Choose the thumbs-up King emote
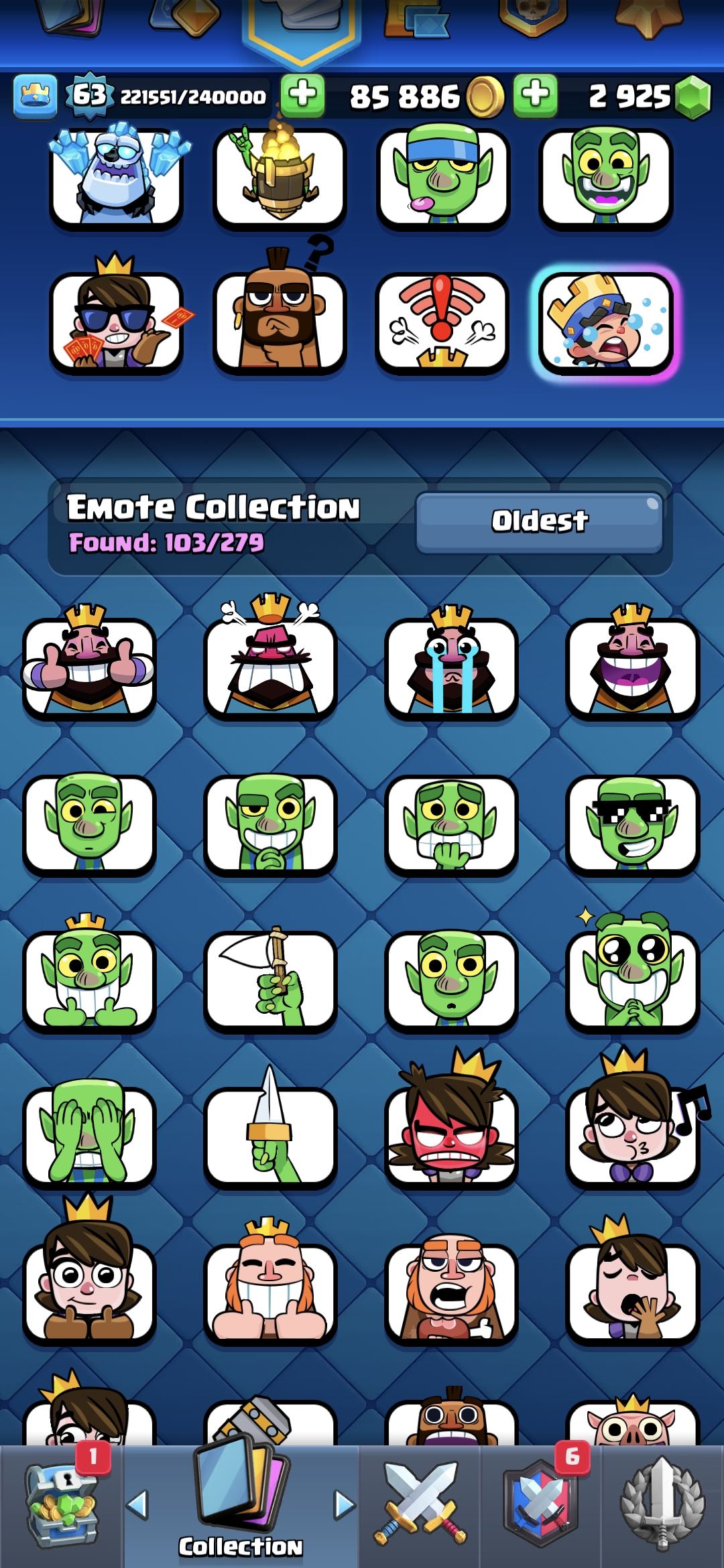The height and width of the screenshot is (1568, 724). 89,664
